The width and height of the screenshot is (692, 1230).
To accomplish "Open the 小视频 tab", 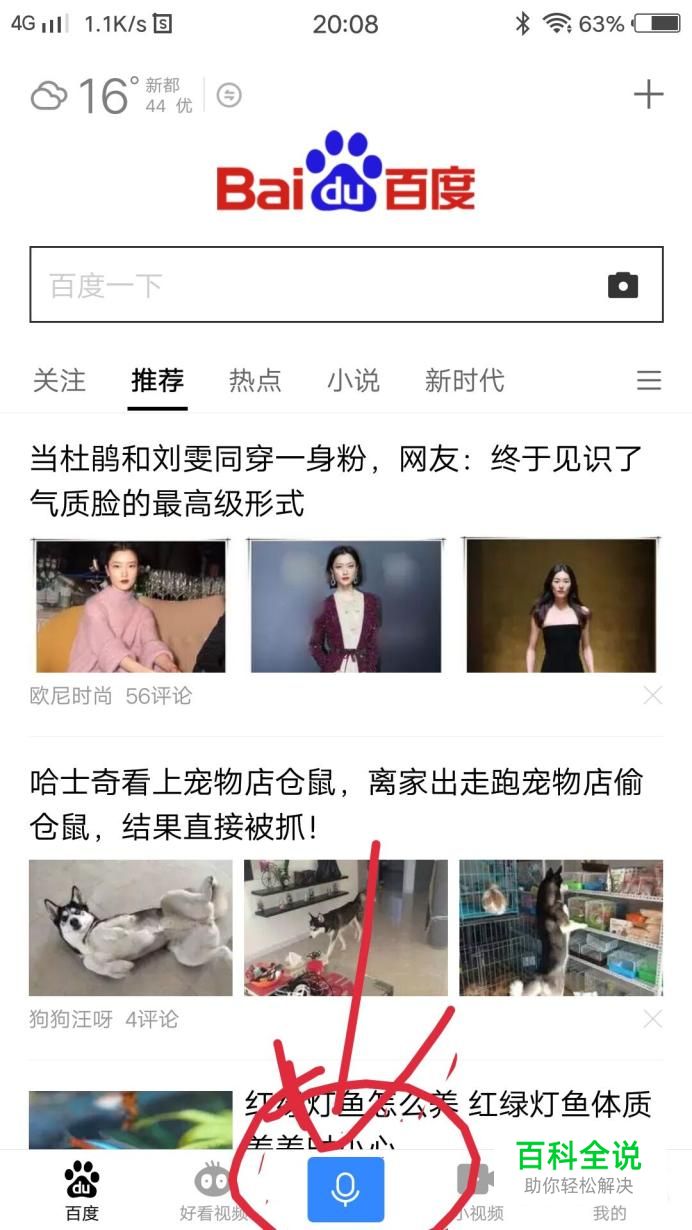I will point(477,1191).
